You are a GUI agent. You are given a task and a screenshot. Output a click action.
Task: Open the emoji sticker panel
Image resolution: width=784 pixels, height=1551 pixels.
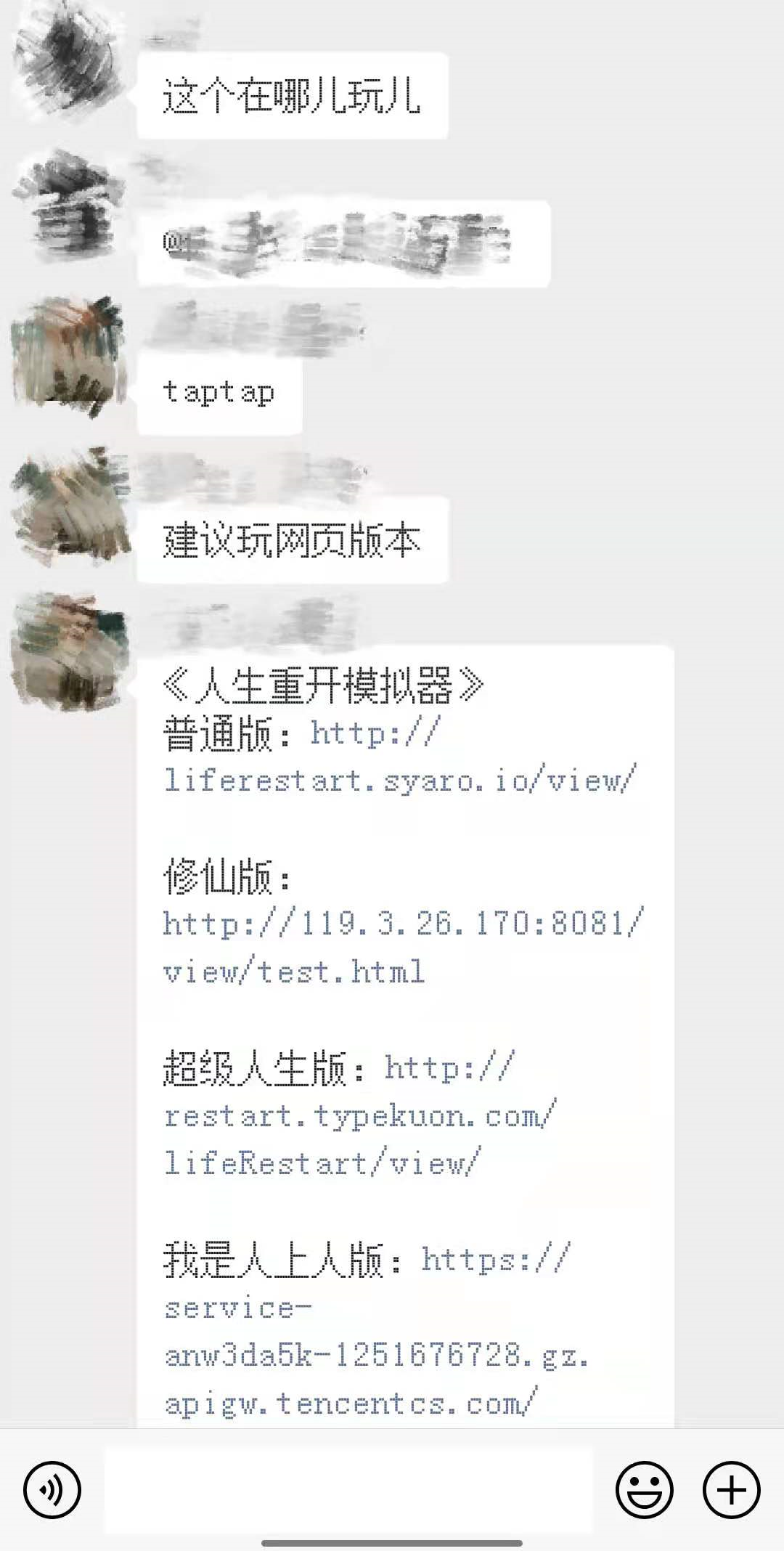645,1491
